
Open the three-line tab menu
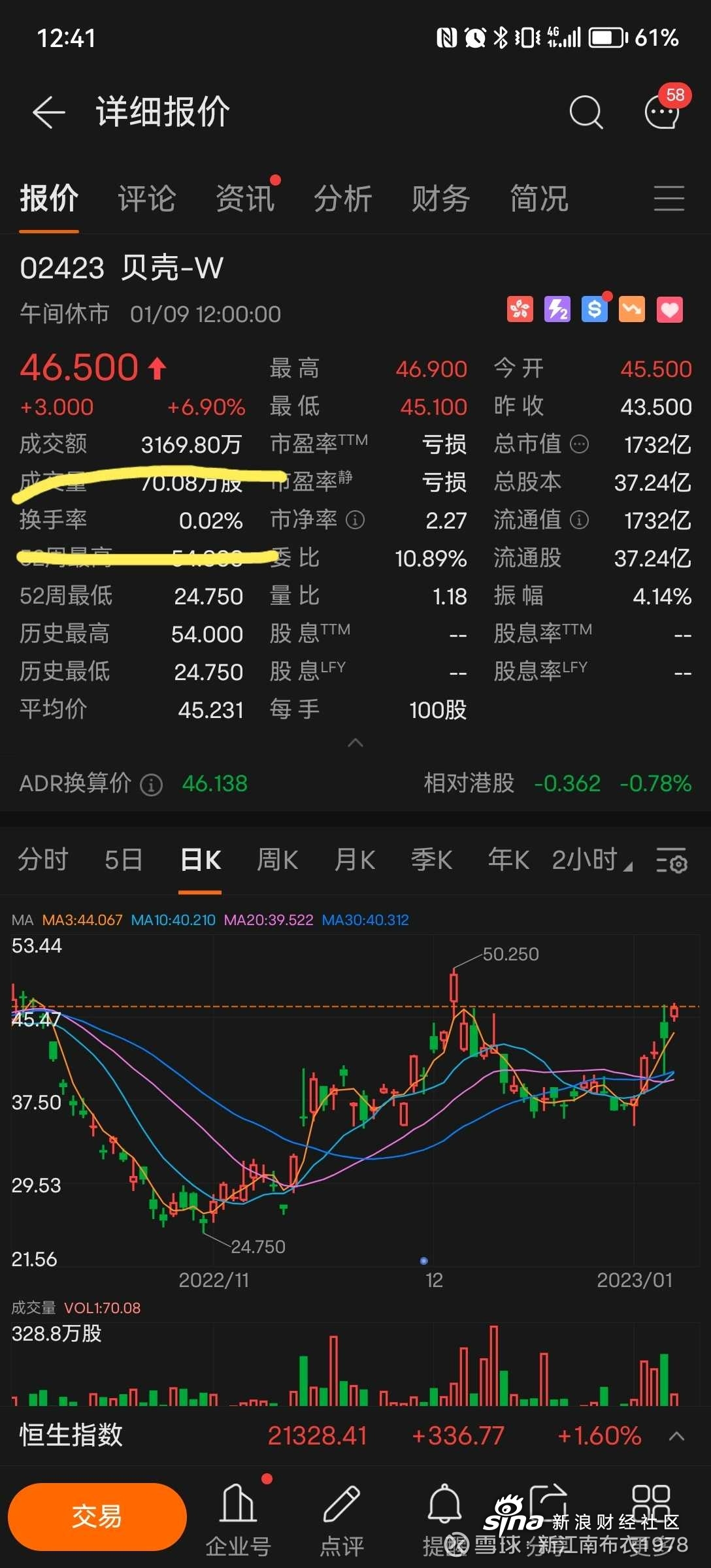click(x=669, y=198)
